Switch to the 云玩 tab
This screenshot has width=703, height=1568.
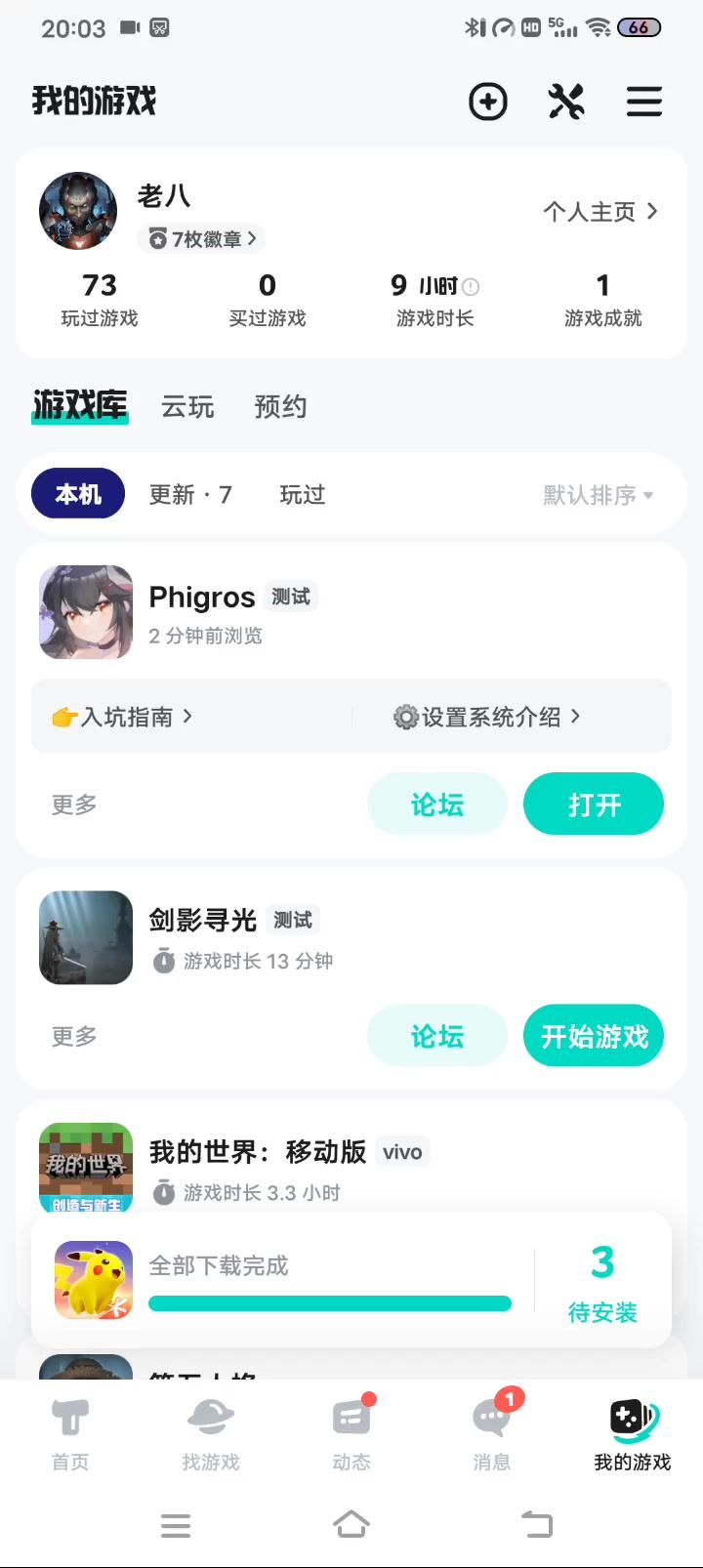(x=187, y=406)
